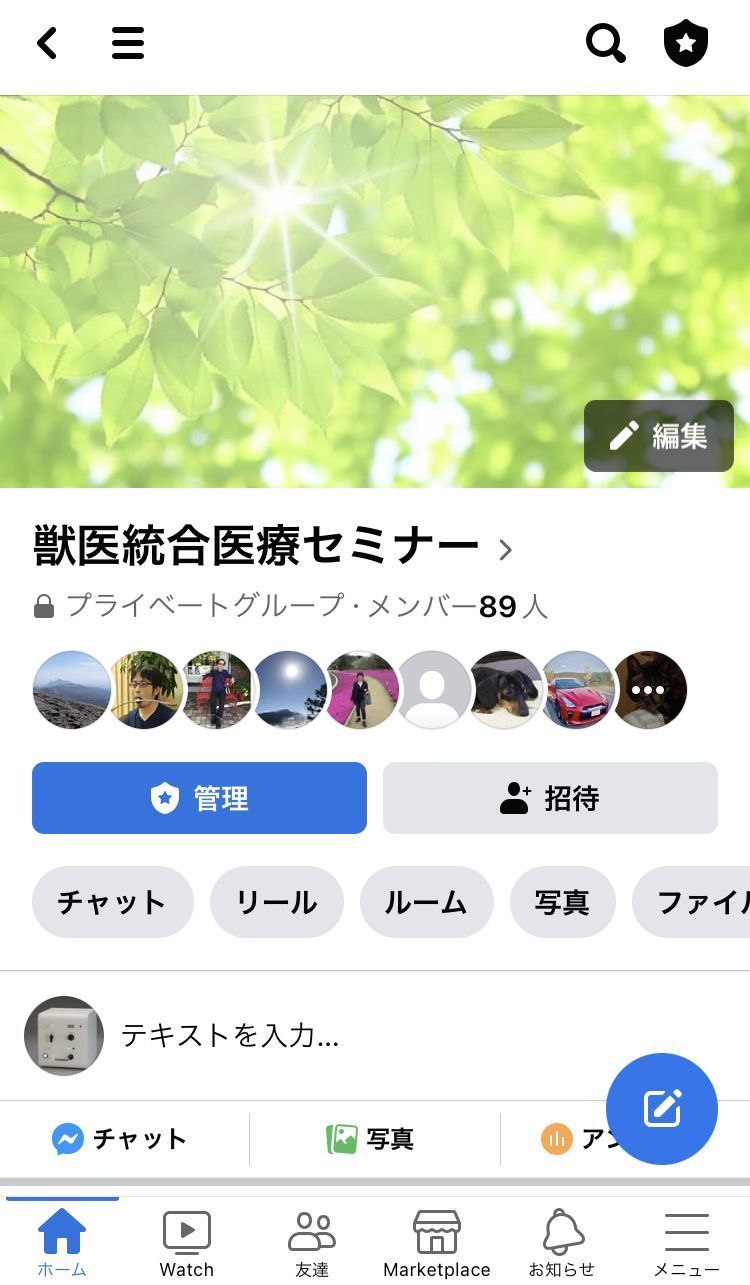This screenshot has width=750, height=1285.
Task: Select the リール chip
Action: (277, 902)
